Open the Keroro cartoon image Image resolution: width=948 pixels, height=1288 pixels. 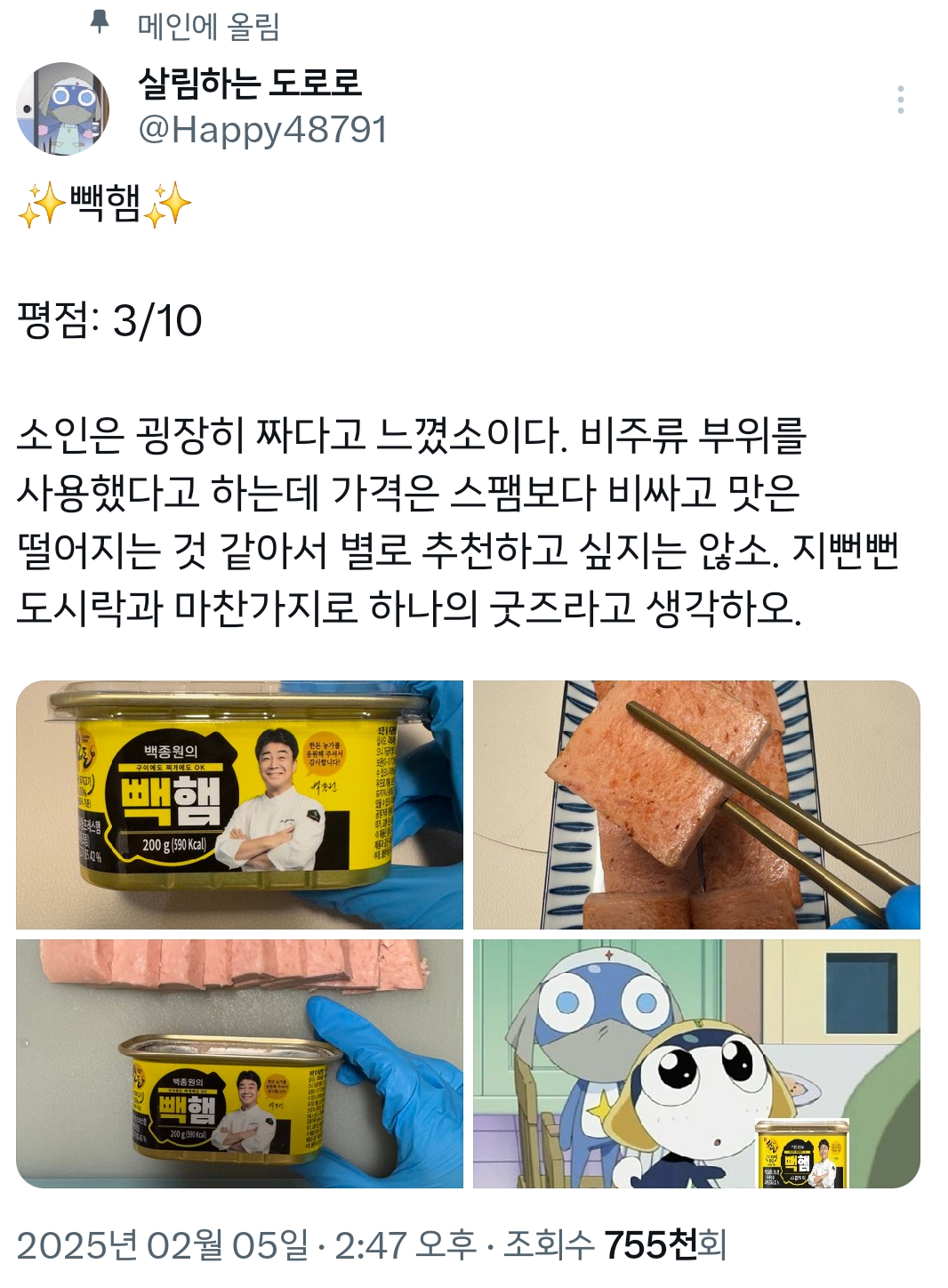(x=696, y=1064)
